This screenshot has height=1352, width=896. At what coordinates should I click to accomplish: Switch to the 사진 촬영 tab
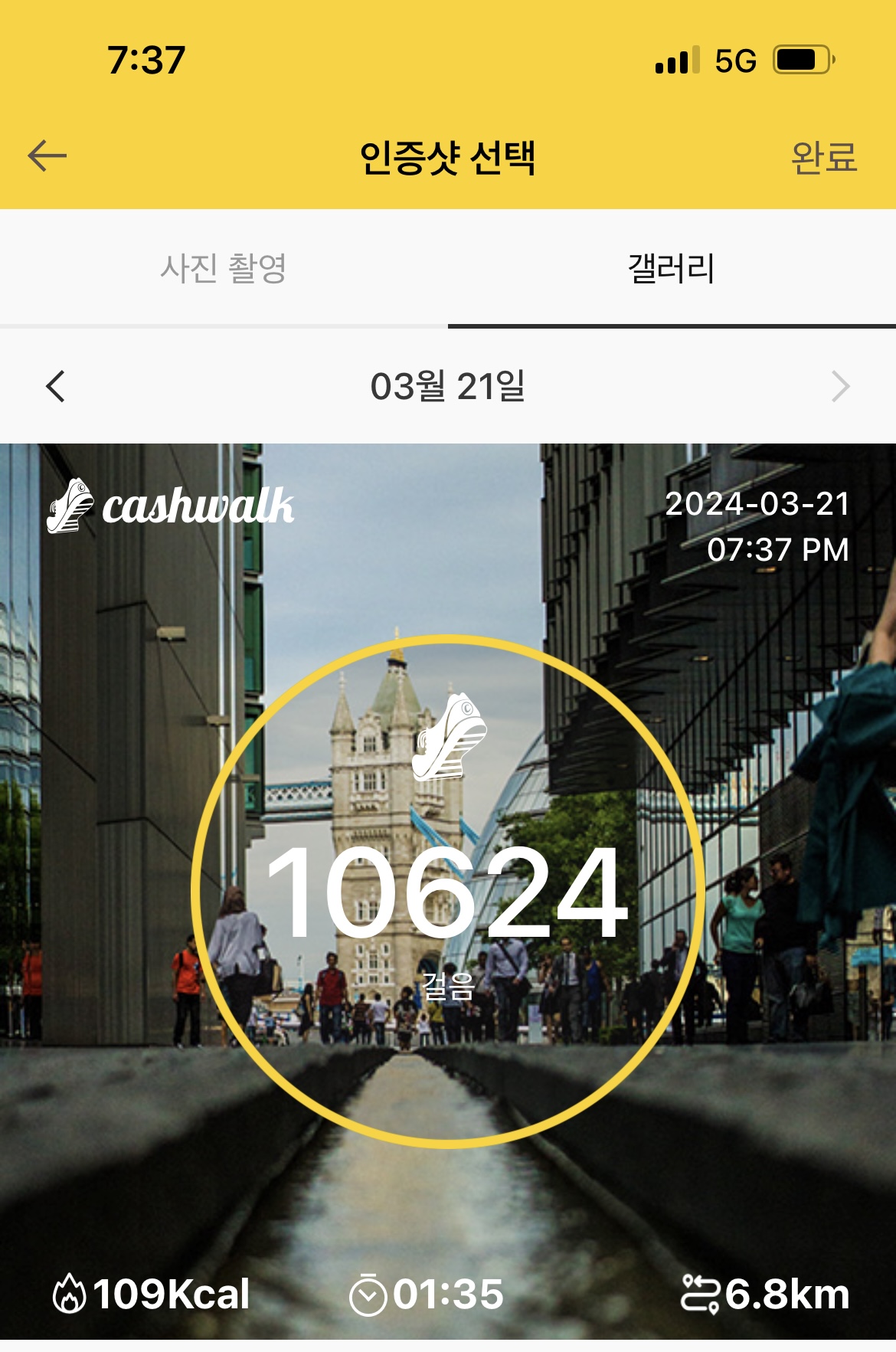coord(223,269)
